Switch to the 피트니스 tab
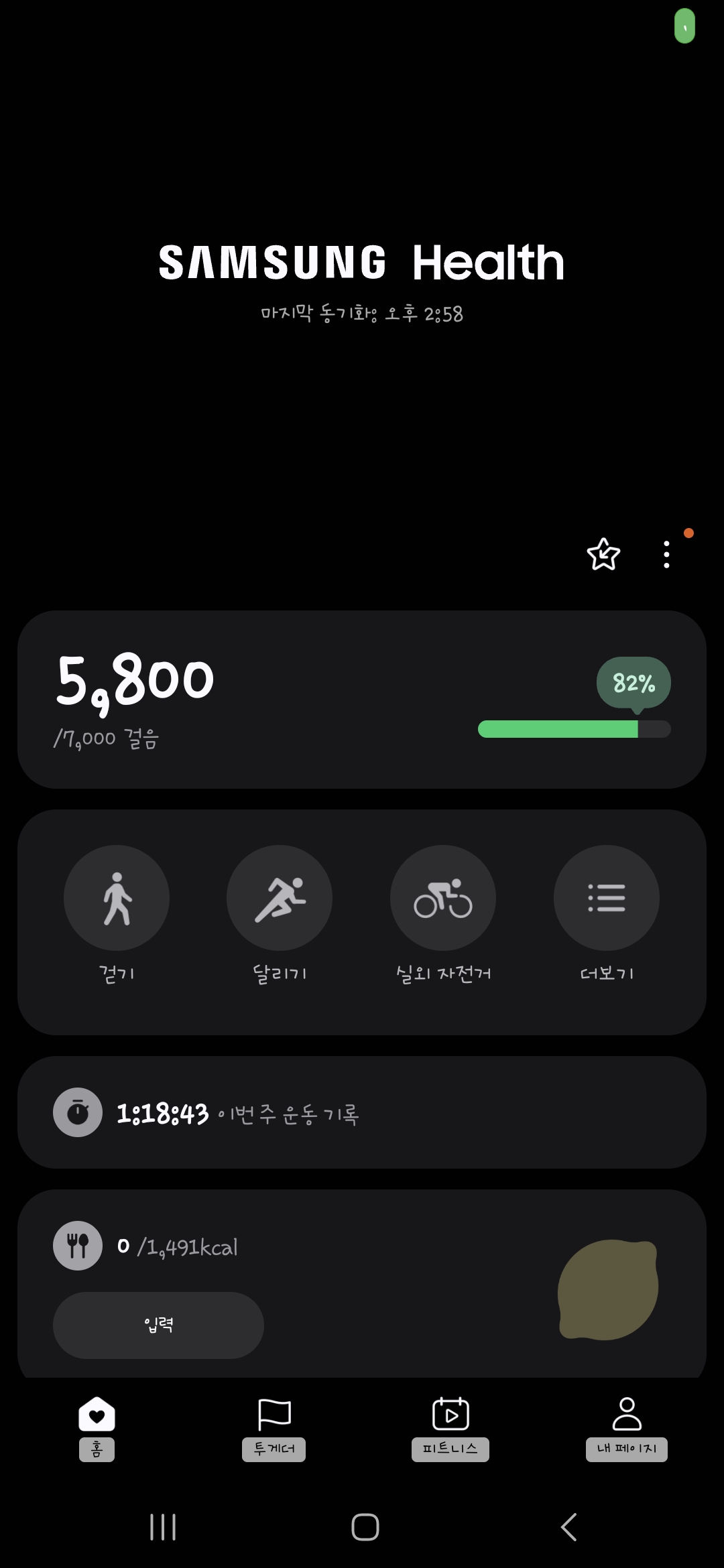Screen dimensions: 724x1568 tap(450, 1427)
